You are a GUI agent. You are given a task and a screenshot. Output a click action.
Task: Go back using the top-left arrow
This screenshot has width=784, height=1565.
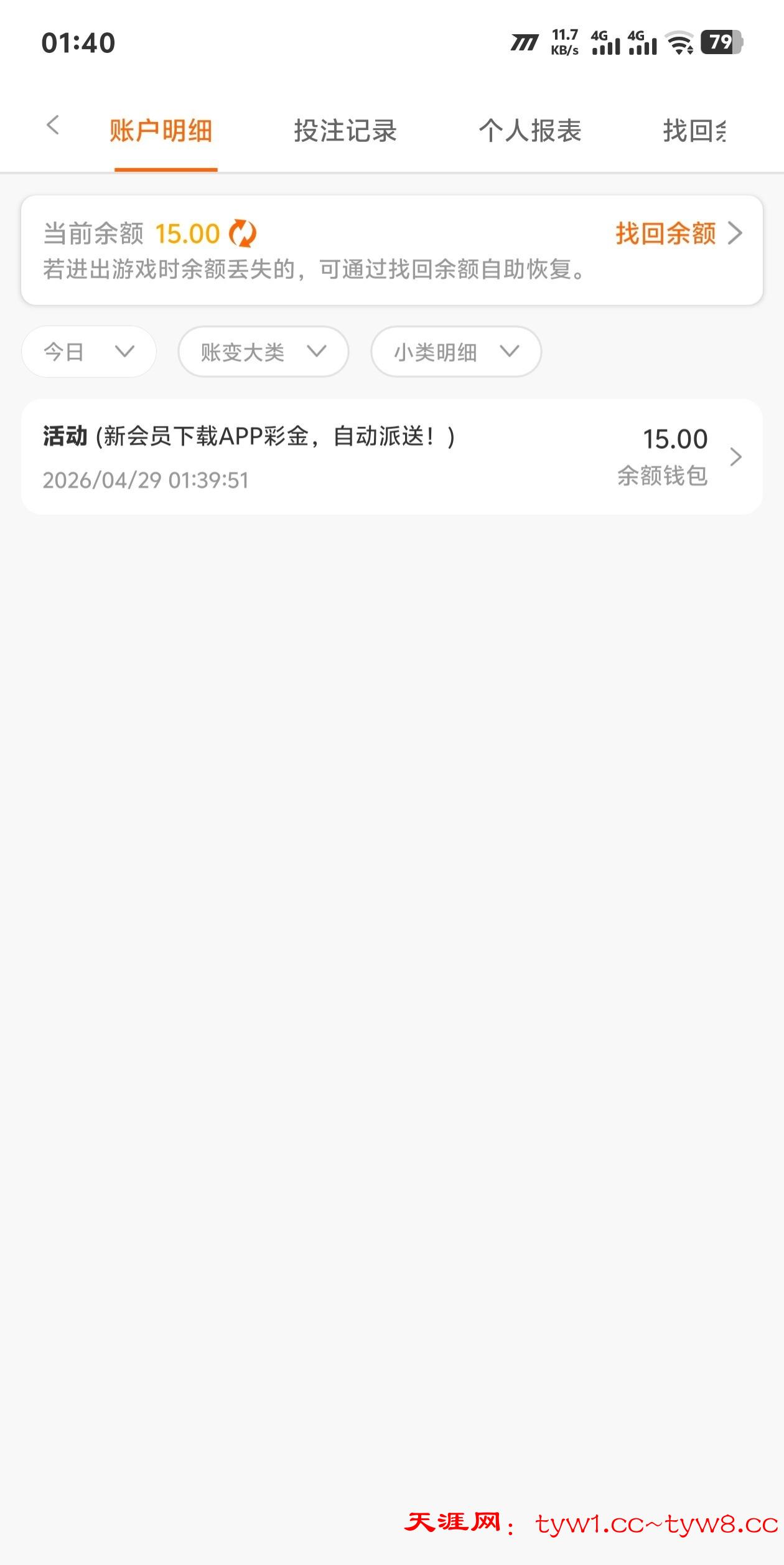pos(54,126)
